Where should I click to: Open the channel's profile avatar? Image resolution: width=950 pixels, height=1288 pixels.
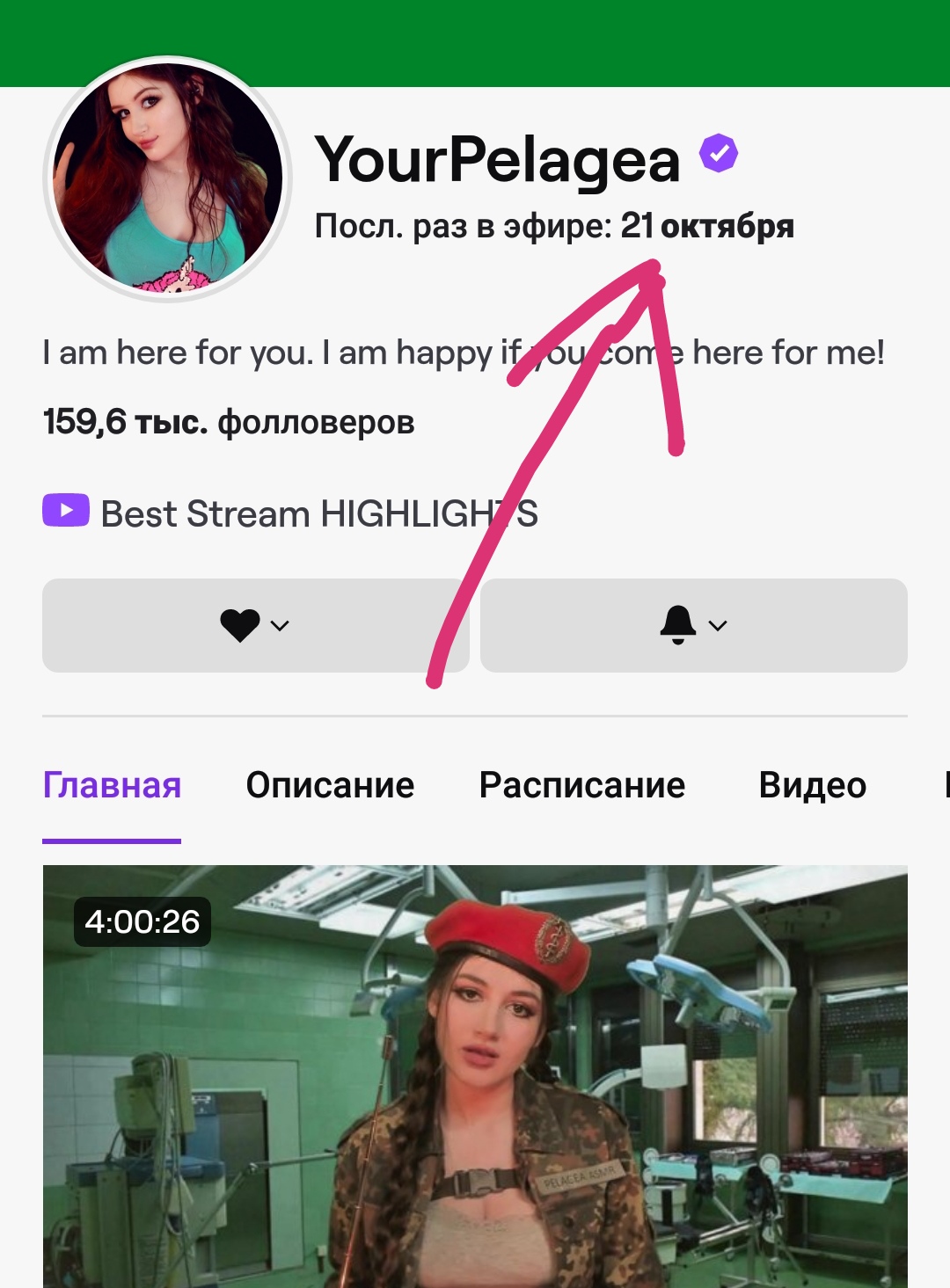click(x=168, y=178)
